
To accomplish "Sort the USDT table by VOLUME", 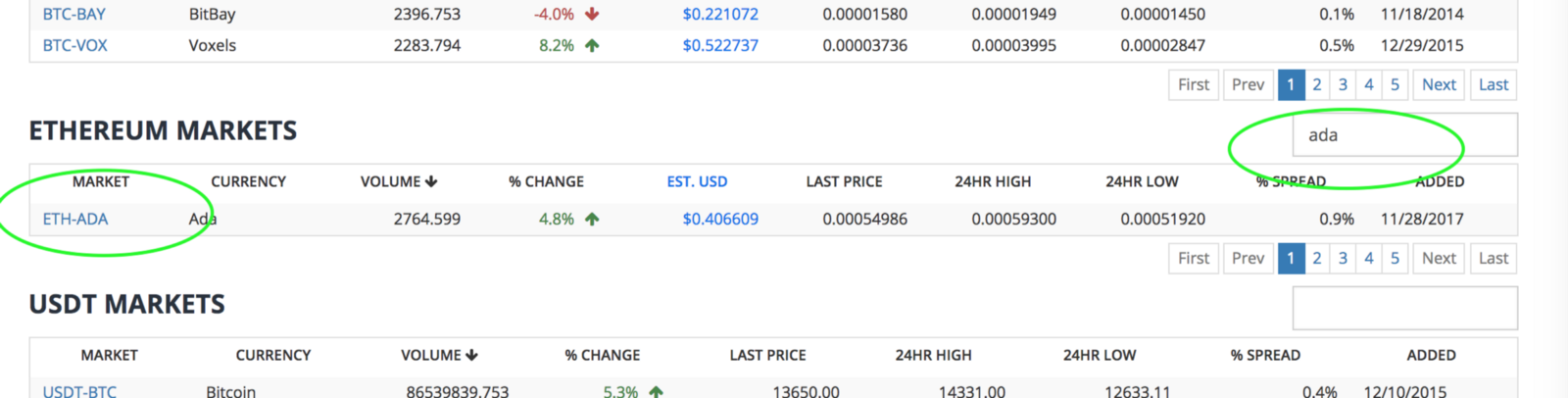I will click(439, 355).
